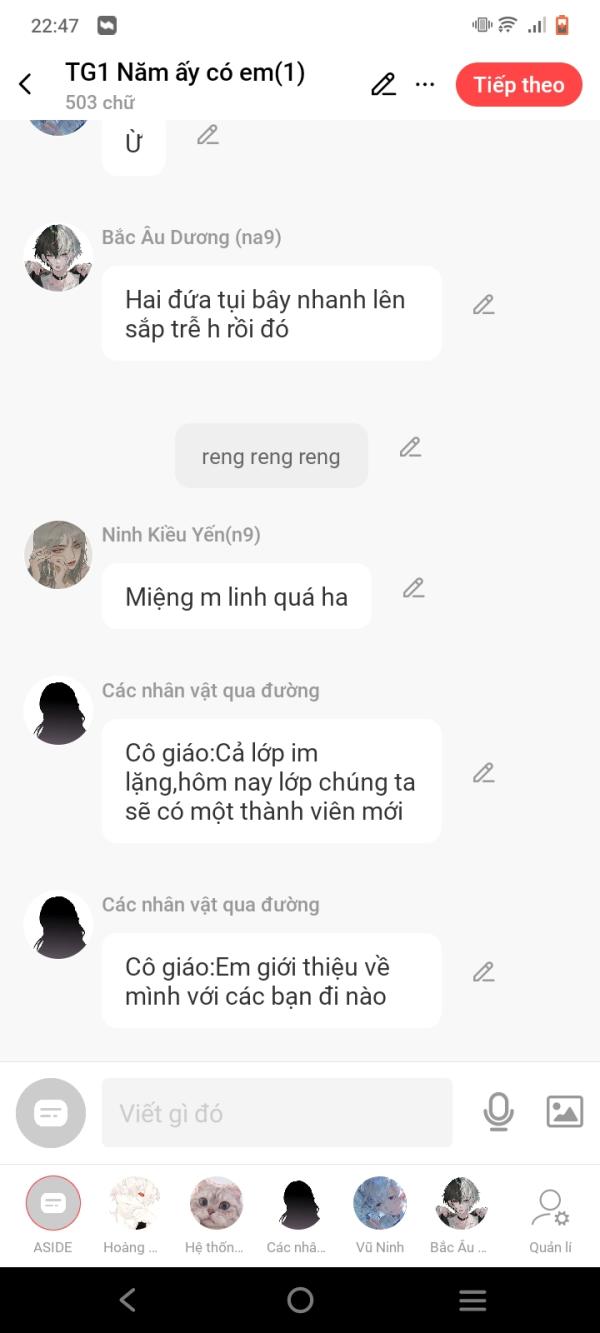
Task: Open the three-dot overflow menu
Action: tap(425, 85)
